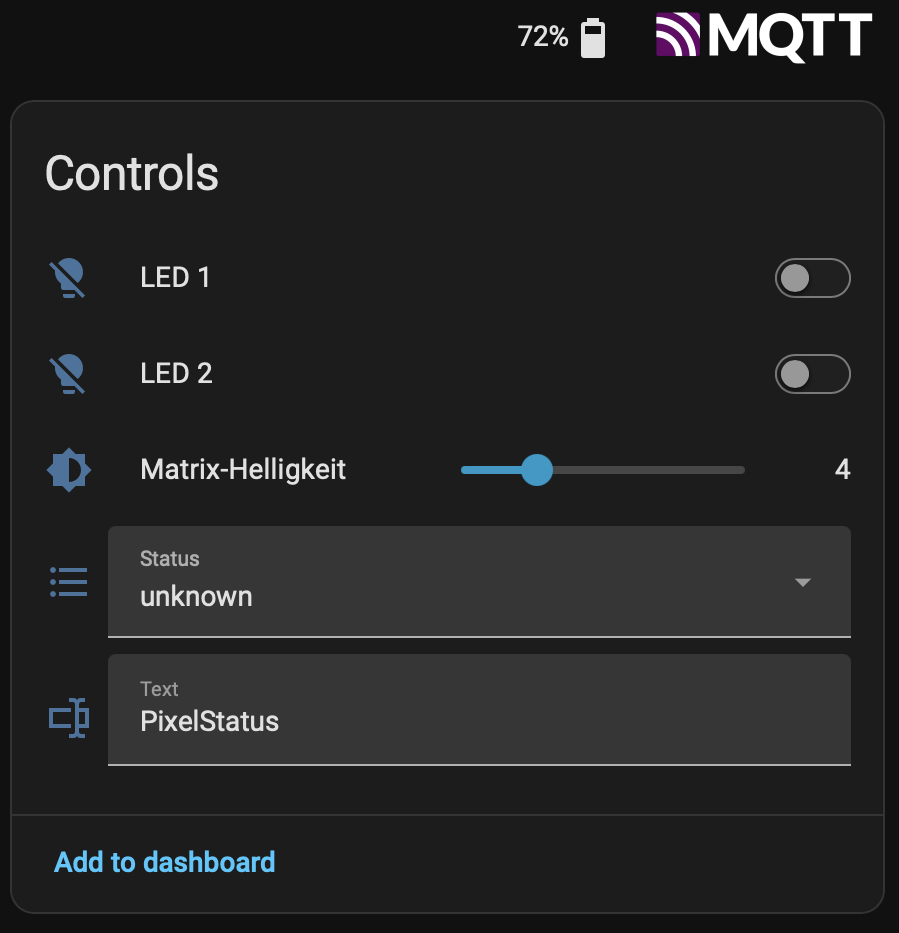
Task: Enable the LED 2 switch
Action: coord(812,374)
